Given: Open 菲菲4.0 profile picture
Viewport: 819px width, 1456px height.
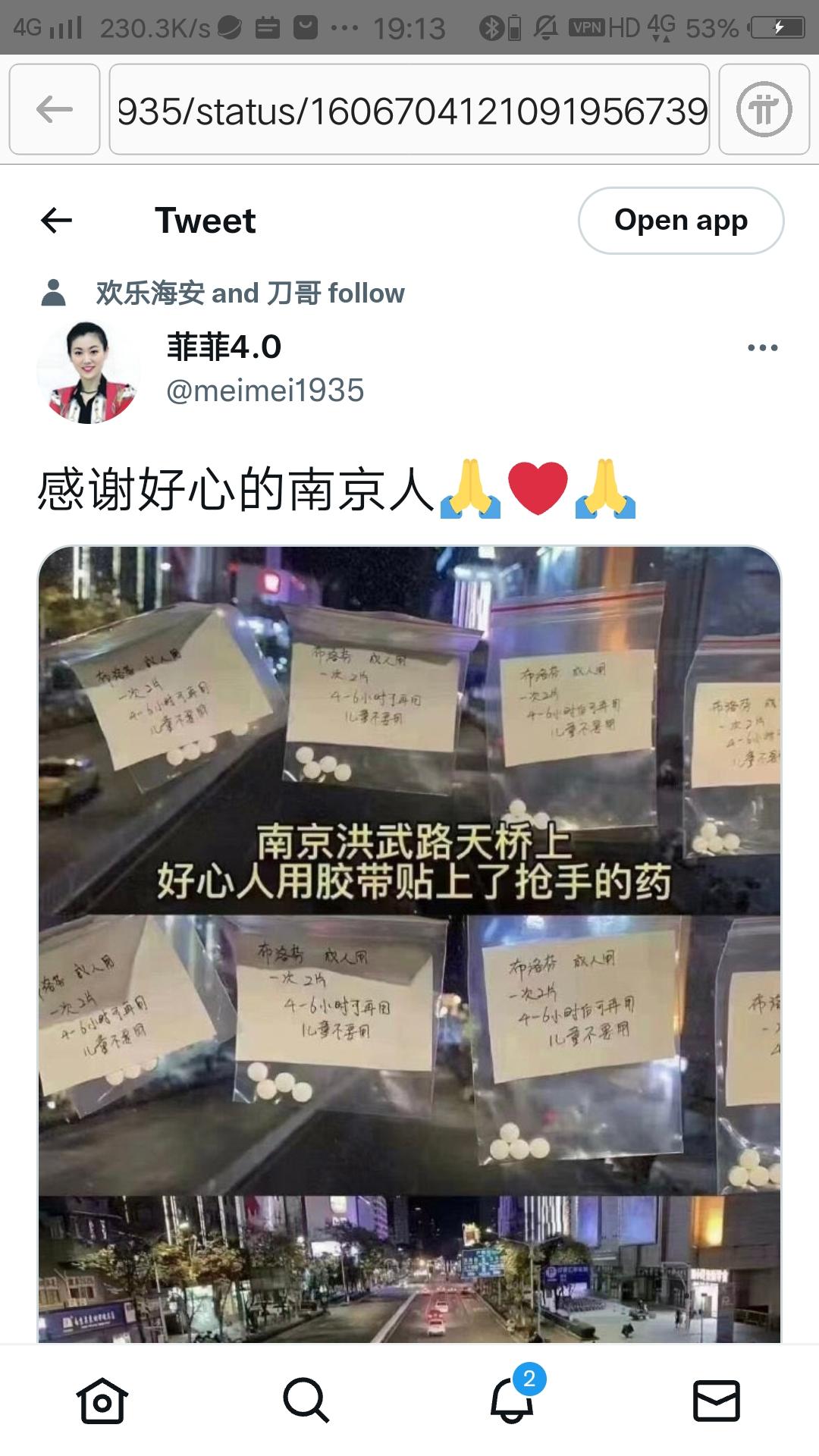Looking at the screenshot, I should pyautogui.click(x=89, y=372).
